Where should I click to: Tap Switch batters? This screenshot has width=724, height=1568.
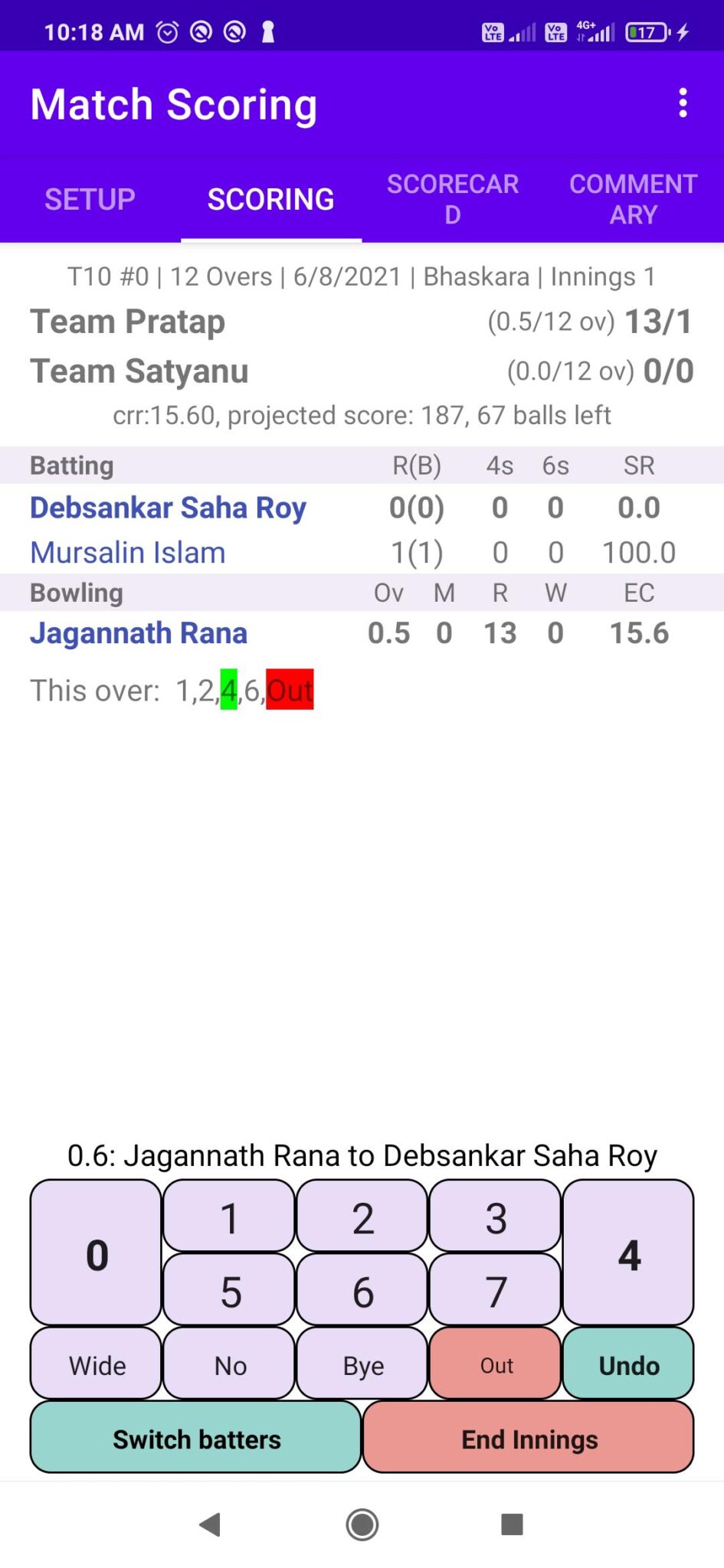pos(196,1438)
